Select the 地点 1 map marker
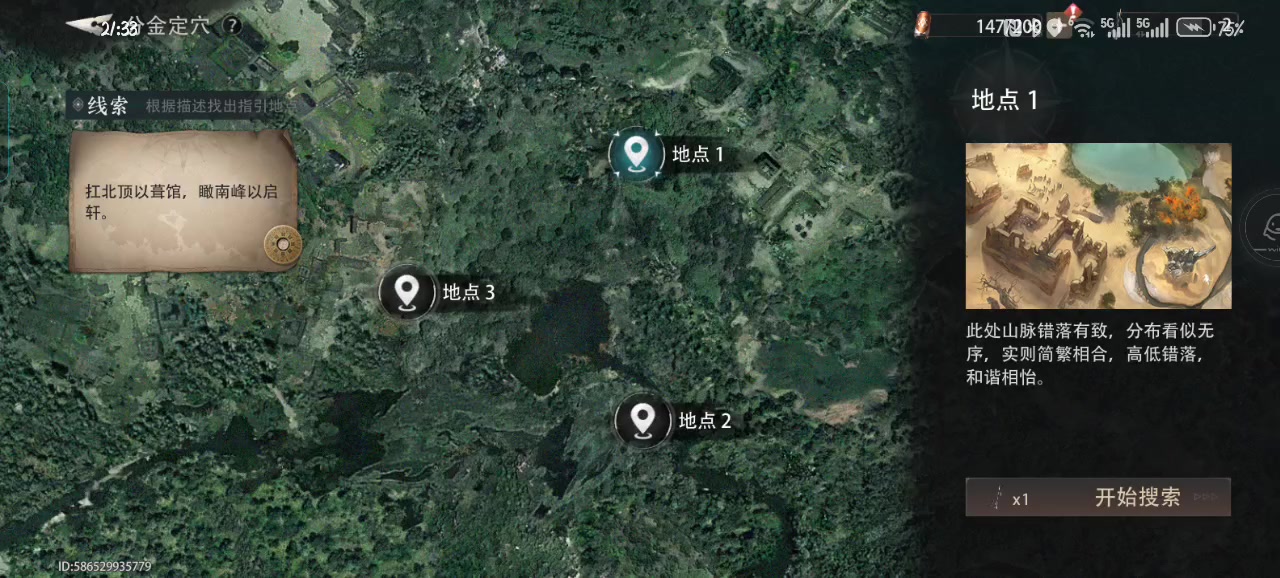Image resolution: width=1280 pixels, height=578 pixels. point(637,154)
